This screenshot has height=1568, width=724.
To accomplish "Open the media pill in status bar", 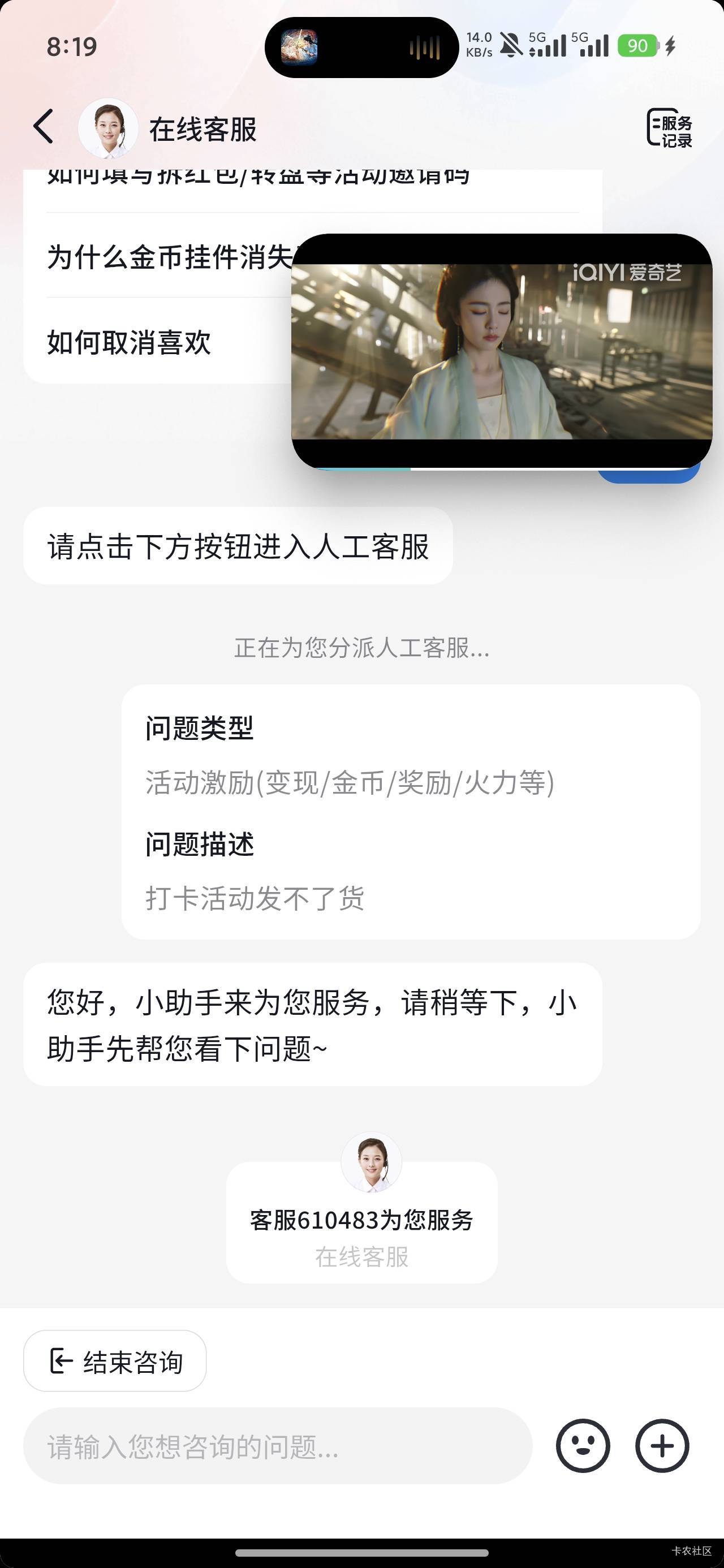I will (x=361, y=47).
